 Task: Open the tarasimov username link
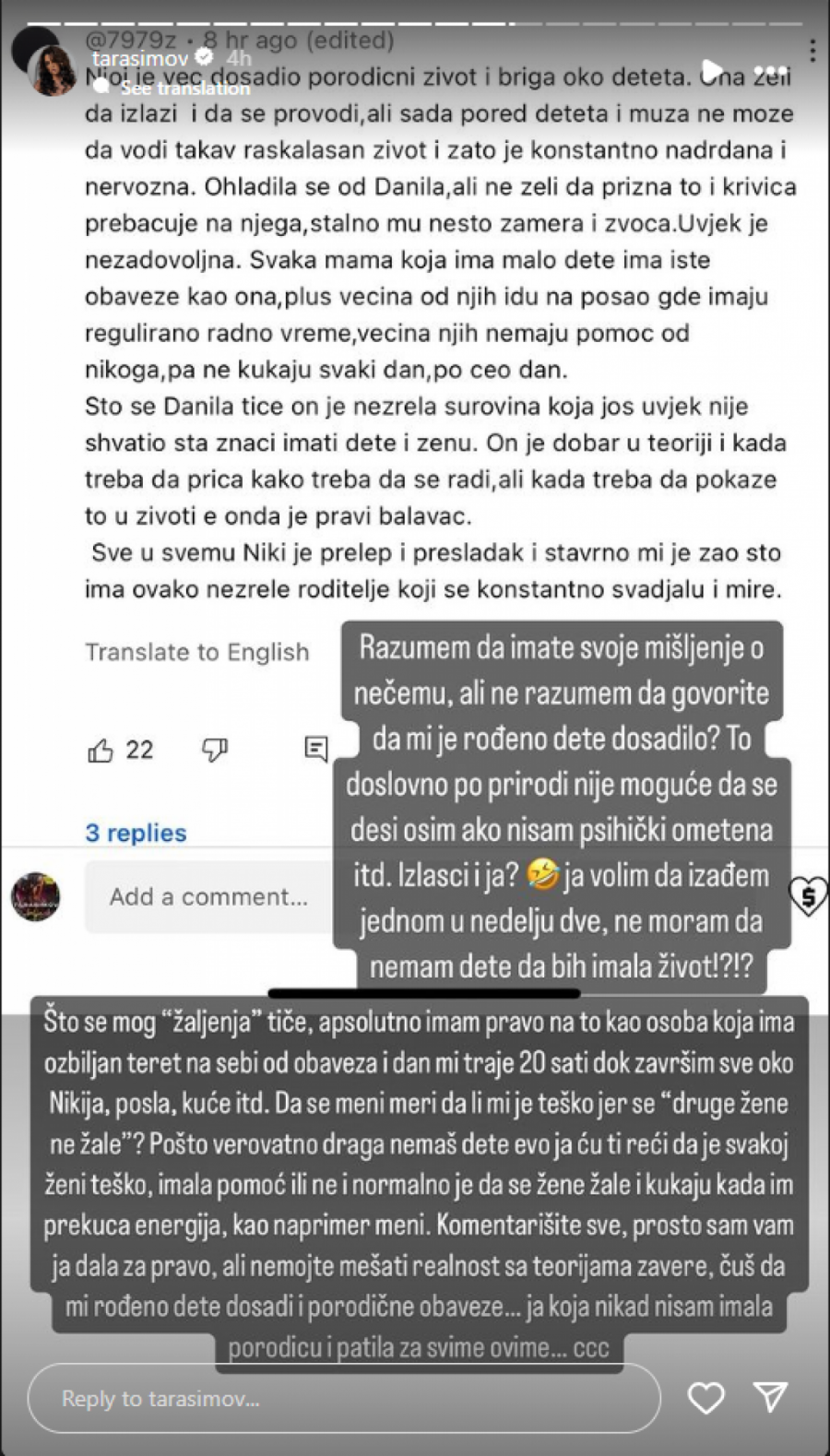tap(140, 59)
